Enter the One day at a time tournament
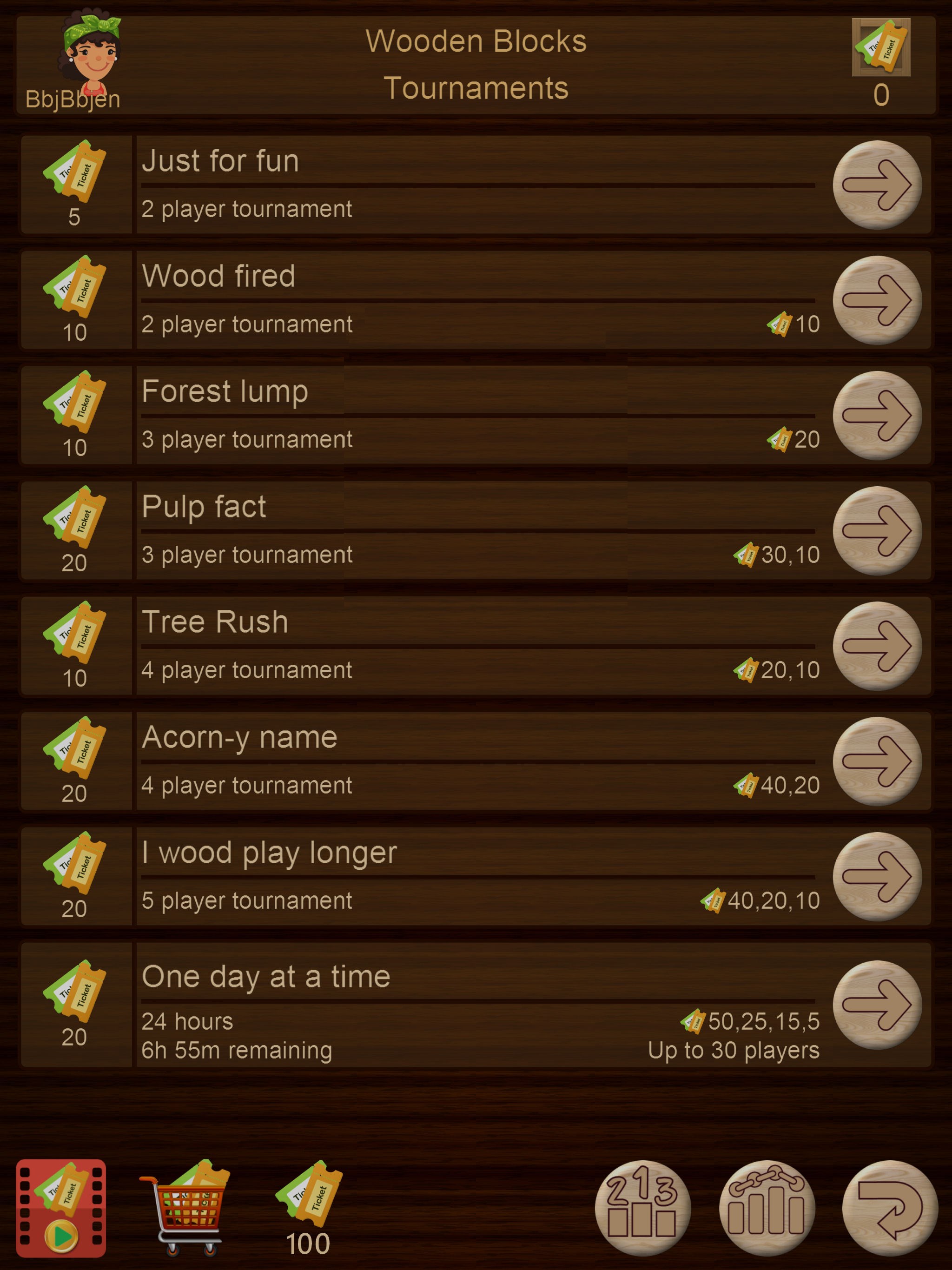952x1270 pixels. (877, 1005)
